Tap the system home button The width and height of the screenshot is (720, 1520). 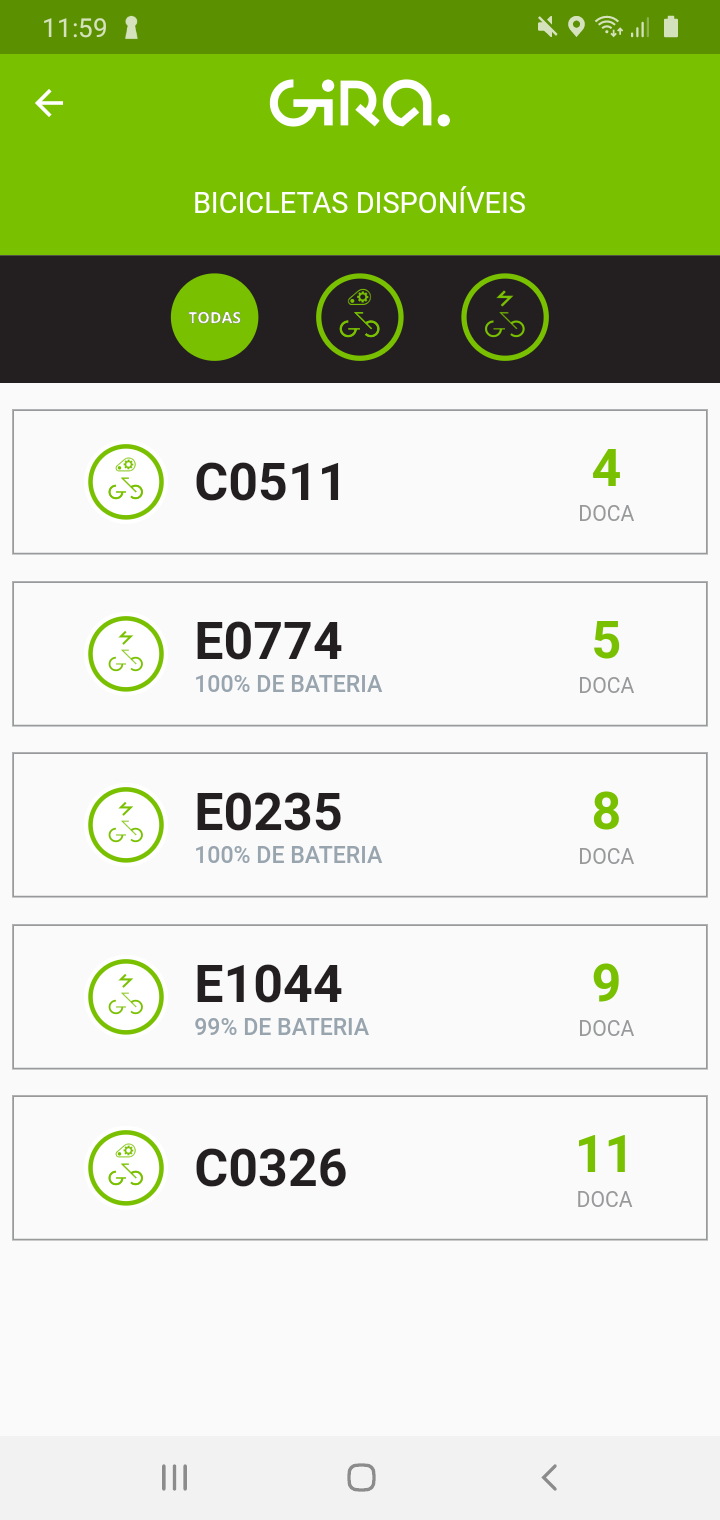click(361, 1477)
